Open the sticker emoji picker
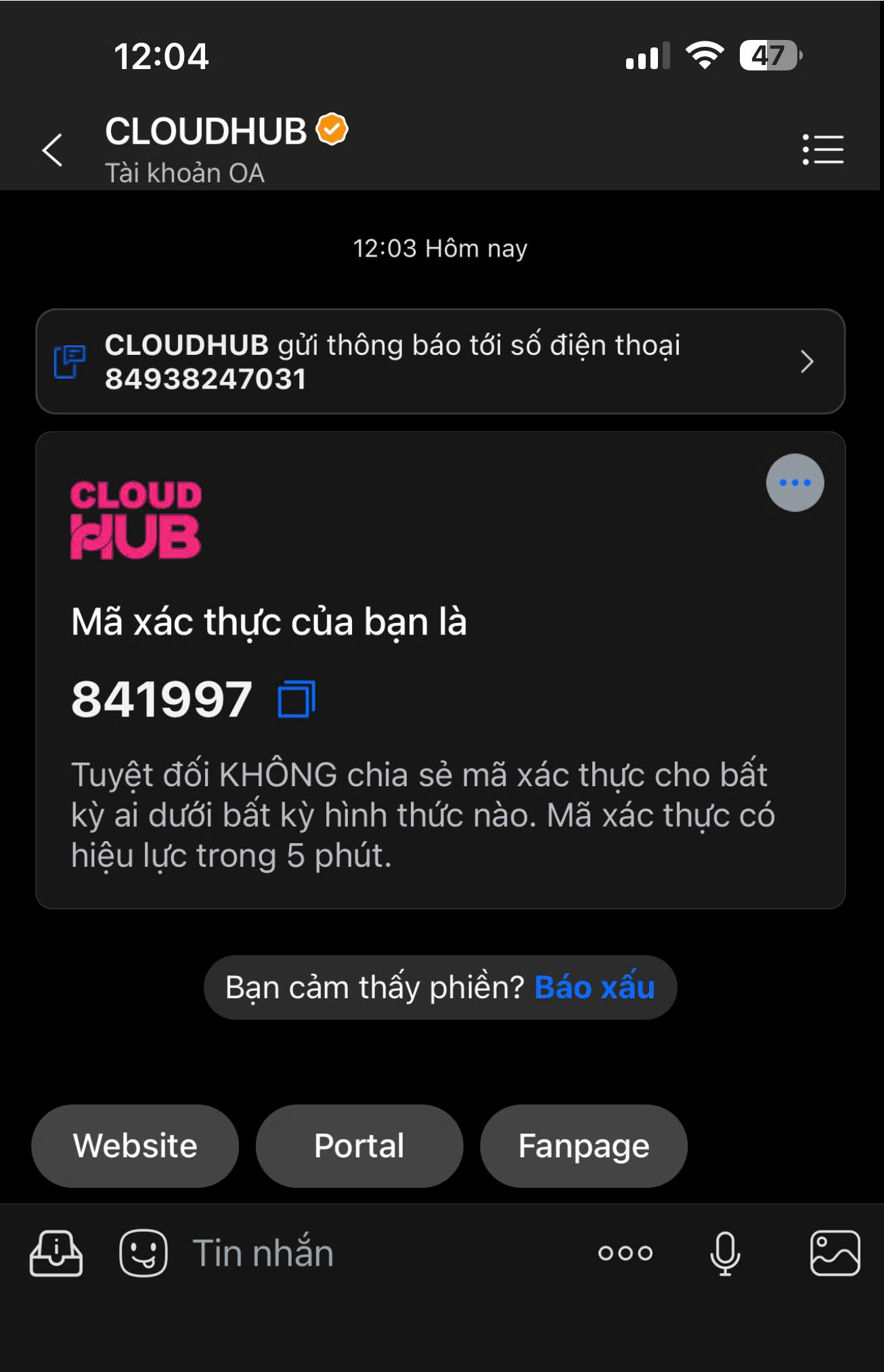This screenshot has height=1372, width=884. 143,1253
